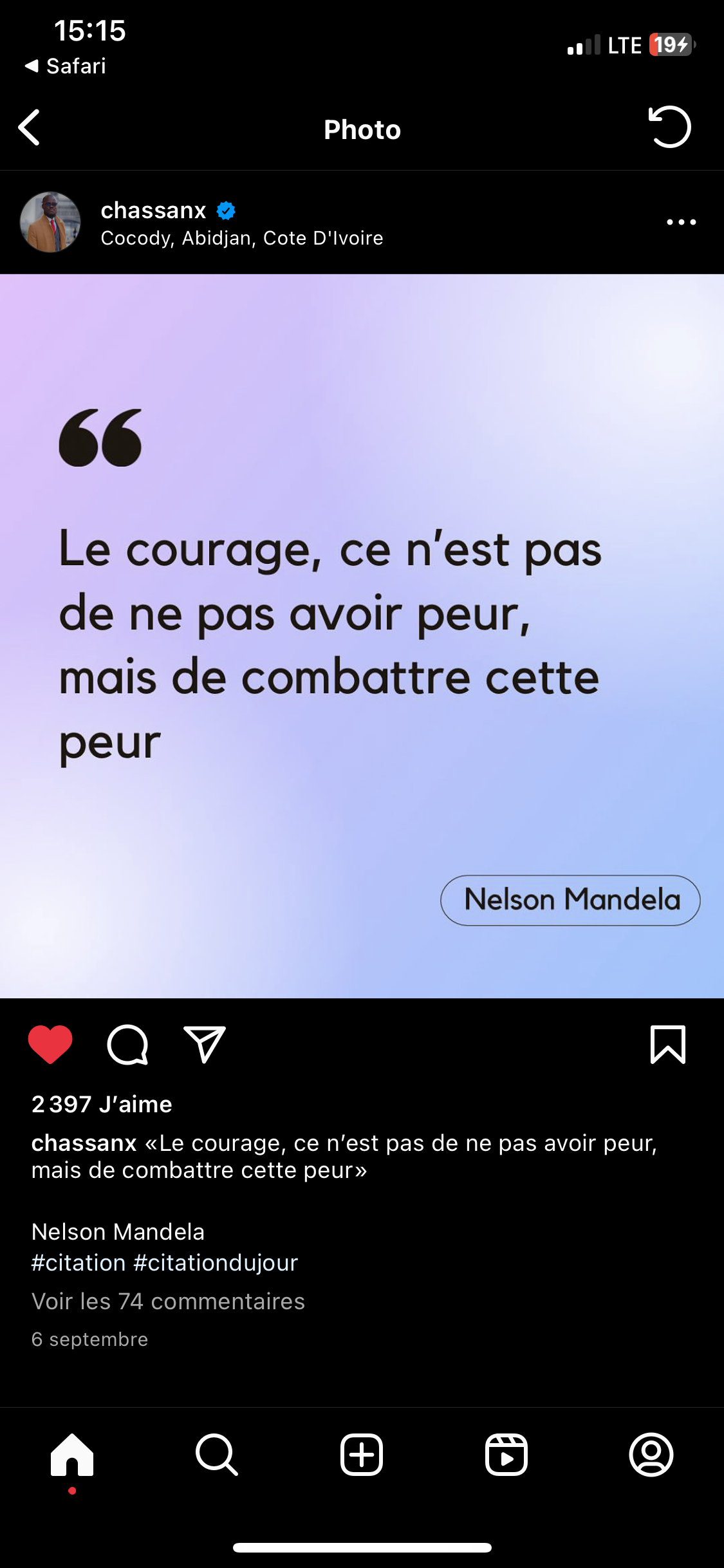Create a new post with plus icon

tap(362, 1455)
